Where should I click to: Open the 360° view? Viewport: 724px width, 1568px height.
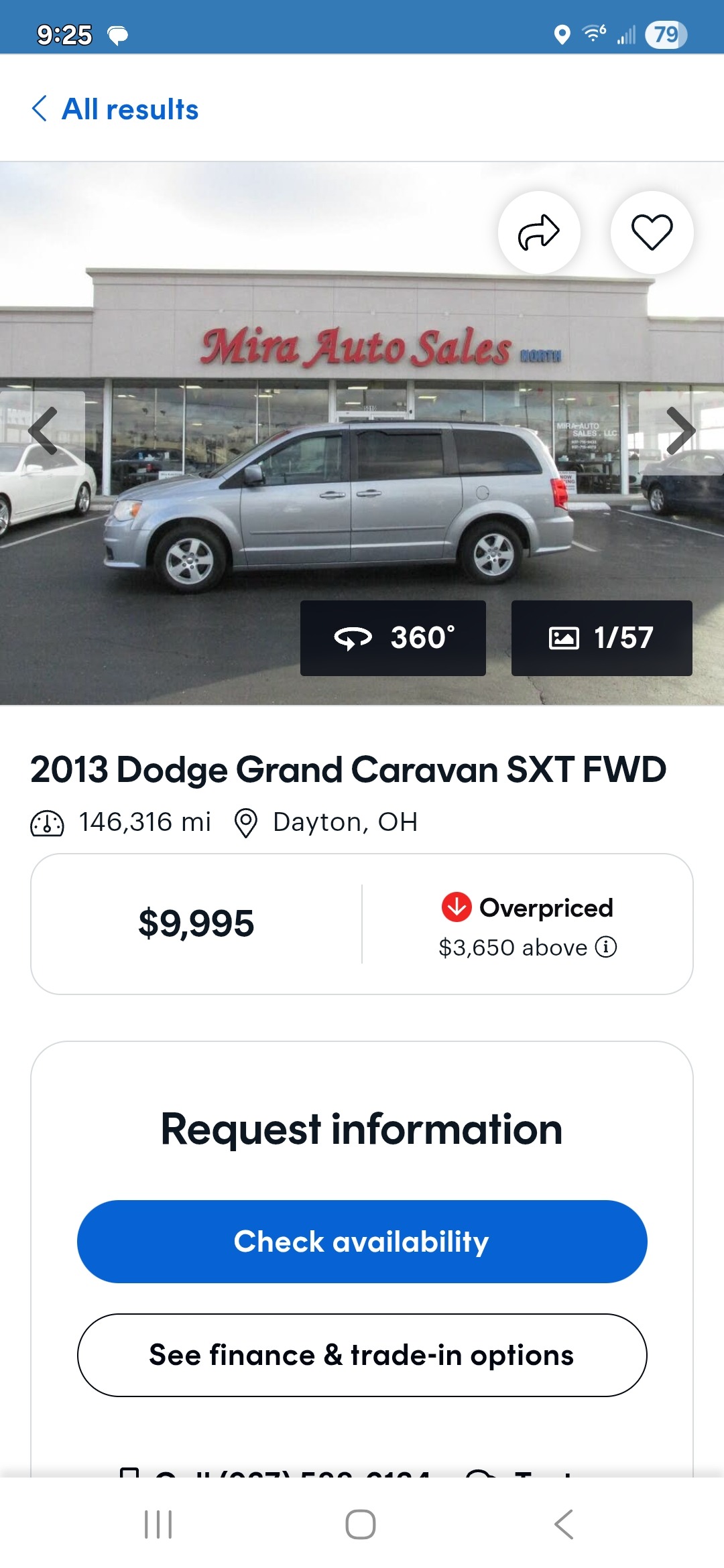point(393,638)
